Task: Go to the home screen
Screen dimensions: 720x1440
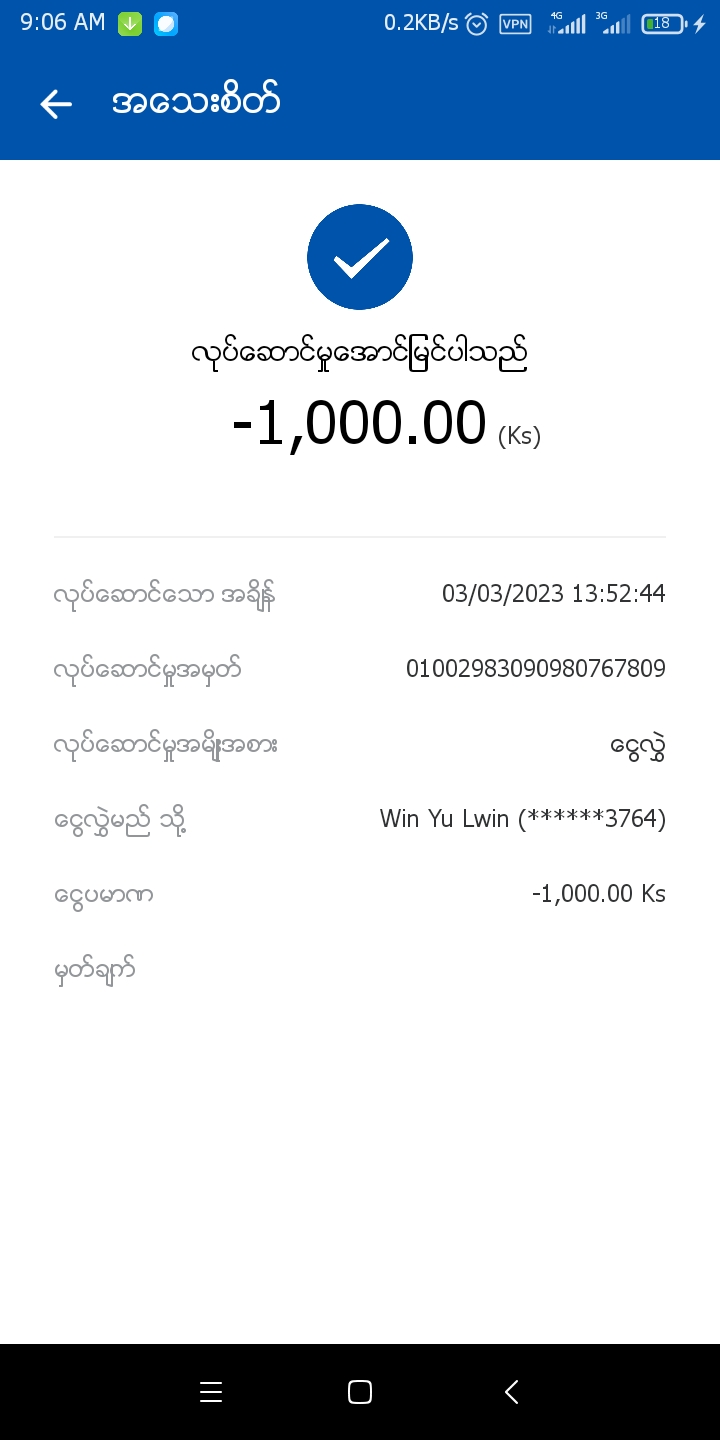Action: click(x=360, y=1392)
